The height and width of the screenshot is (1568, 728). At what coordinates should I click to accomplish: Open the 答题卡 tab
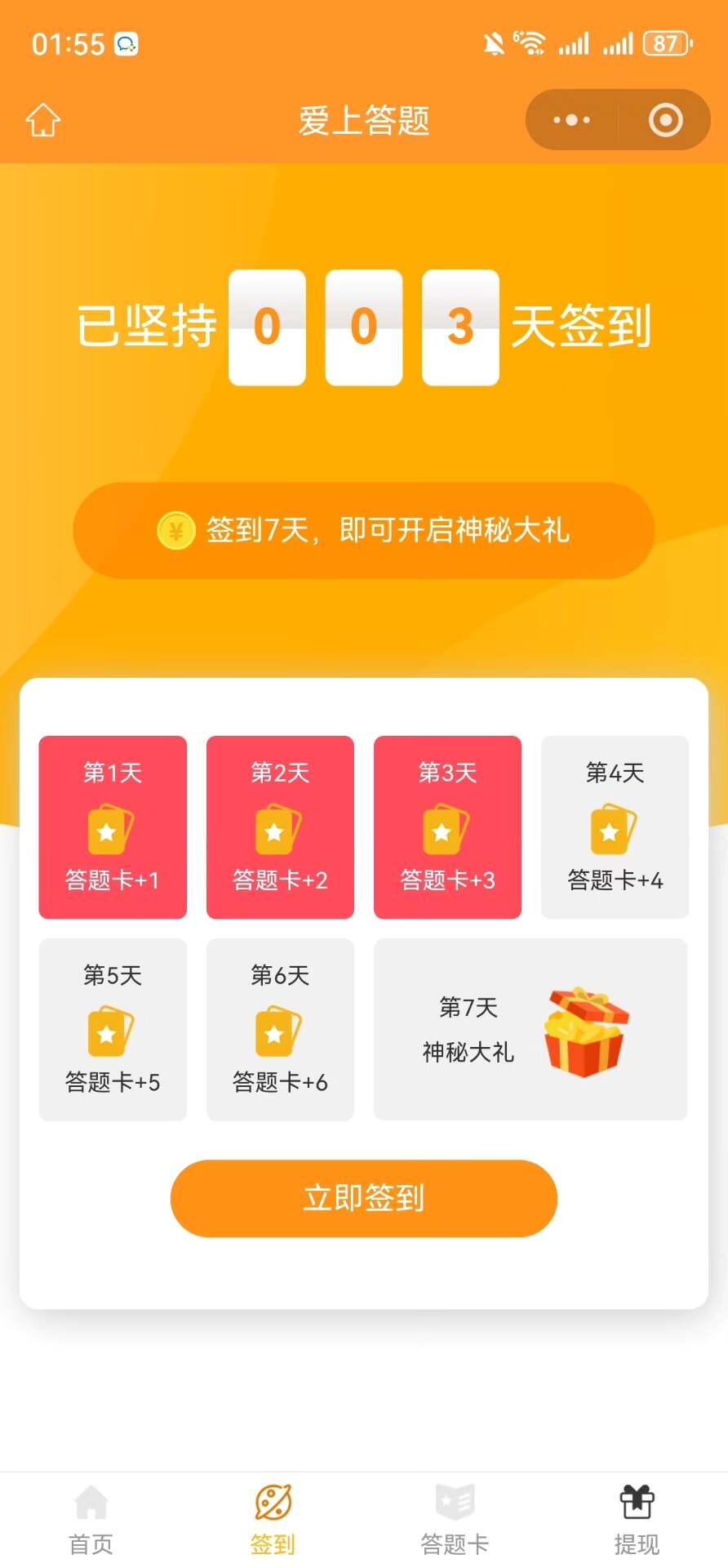455,1520
